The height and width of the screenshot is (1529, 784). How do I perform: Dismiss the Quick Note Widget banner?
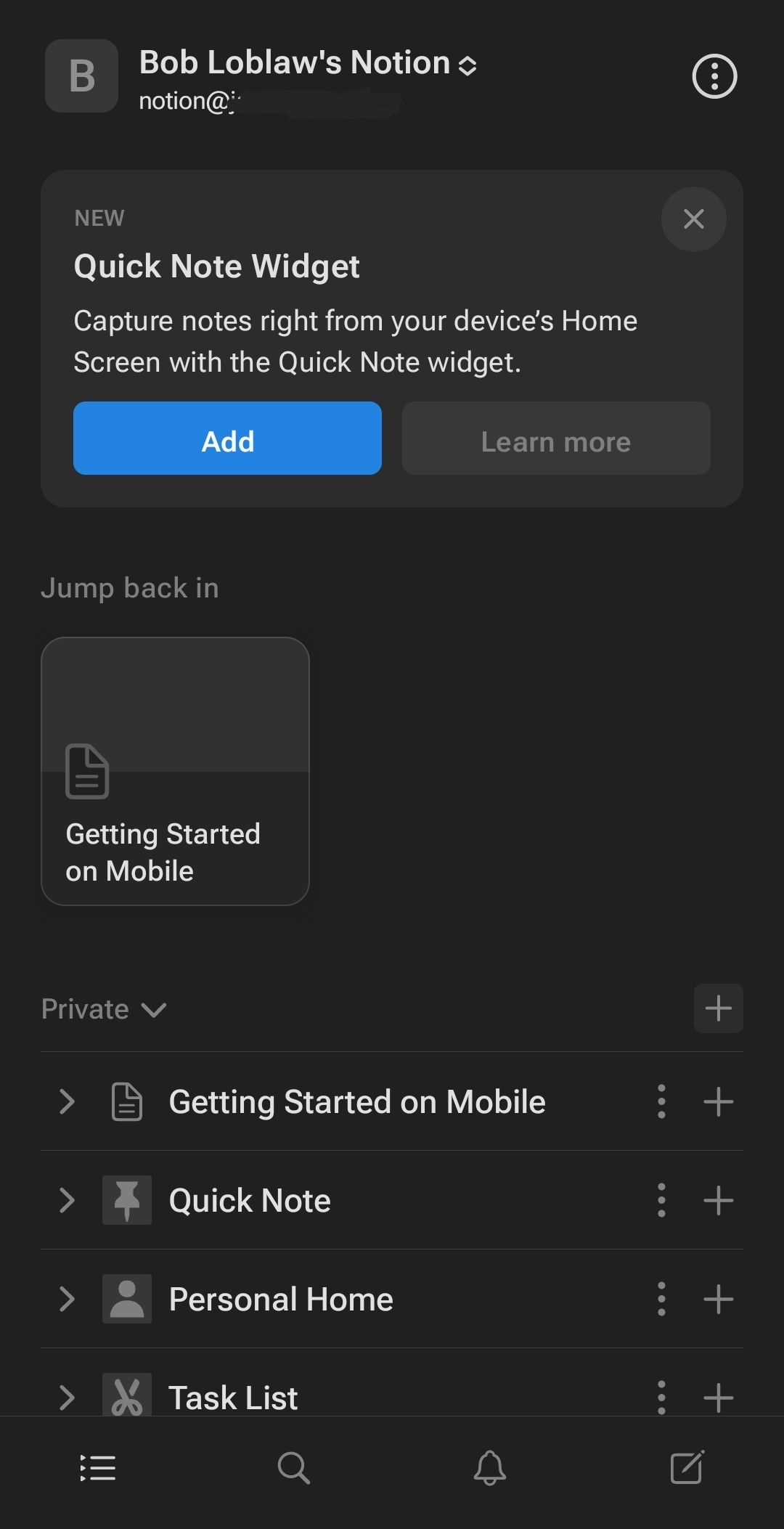(693, 219)
